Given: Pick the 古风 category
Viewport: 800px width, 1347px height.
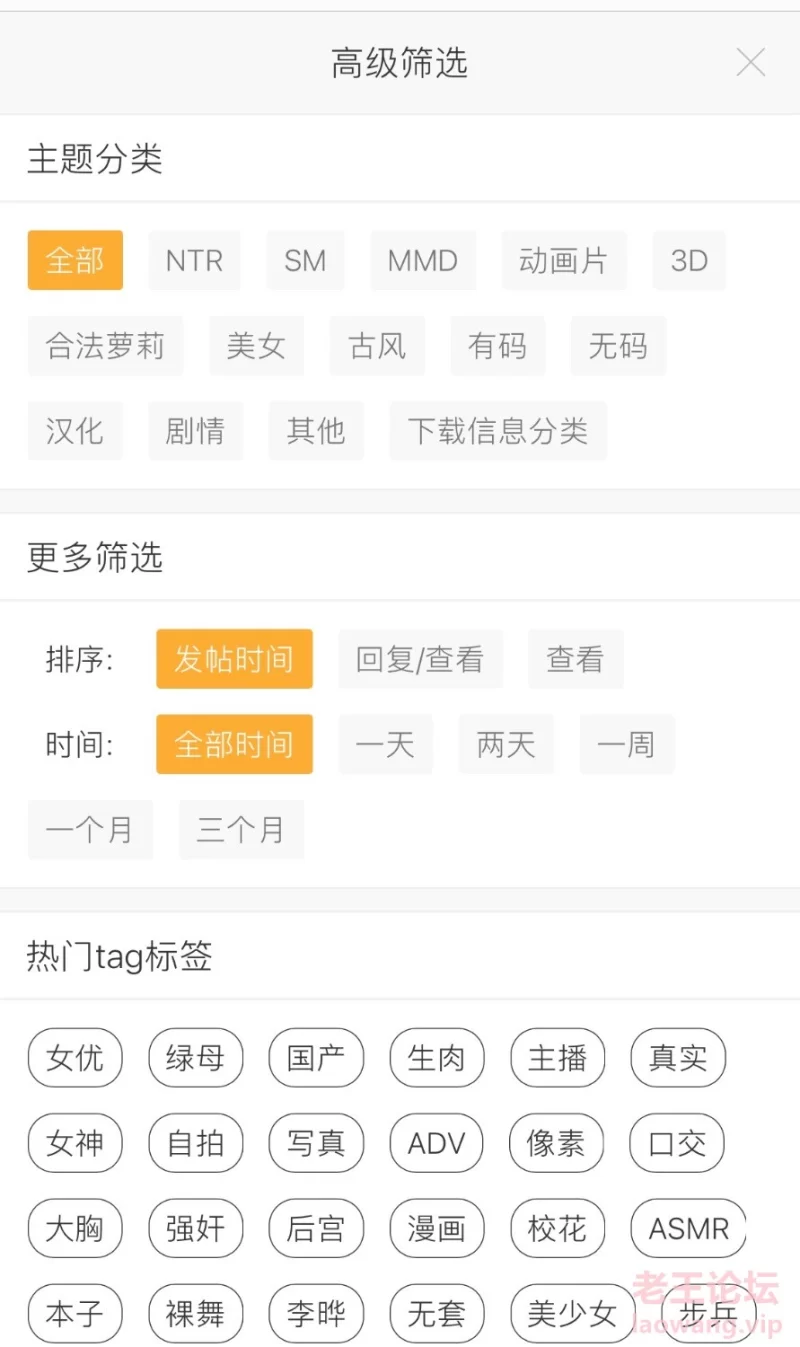Looking at the screenshot, I should [377, 346].
